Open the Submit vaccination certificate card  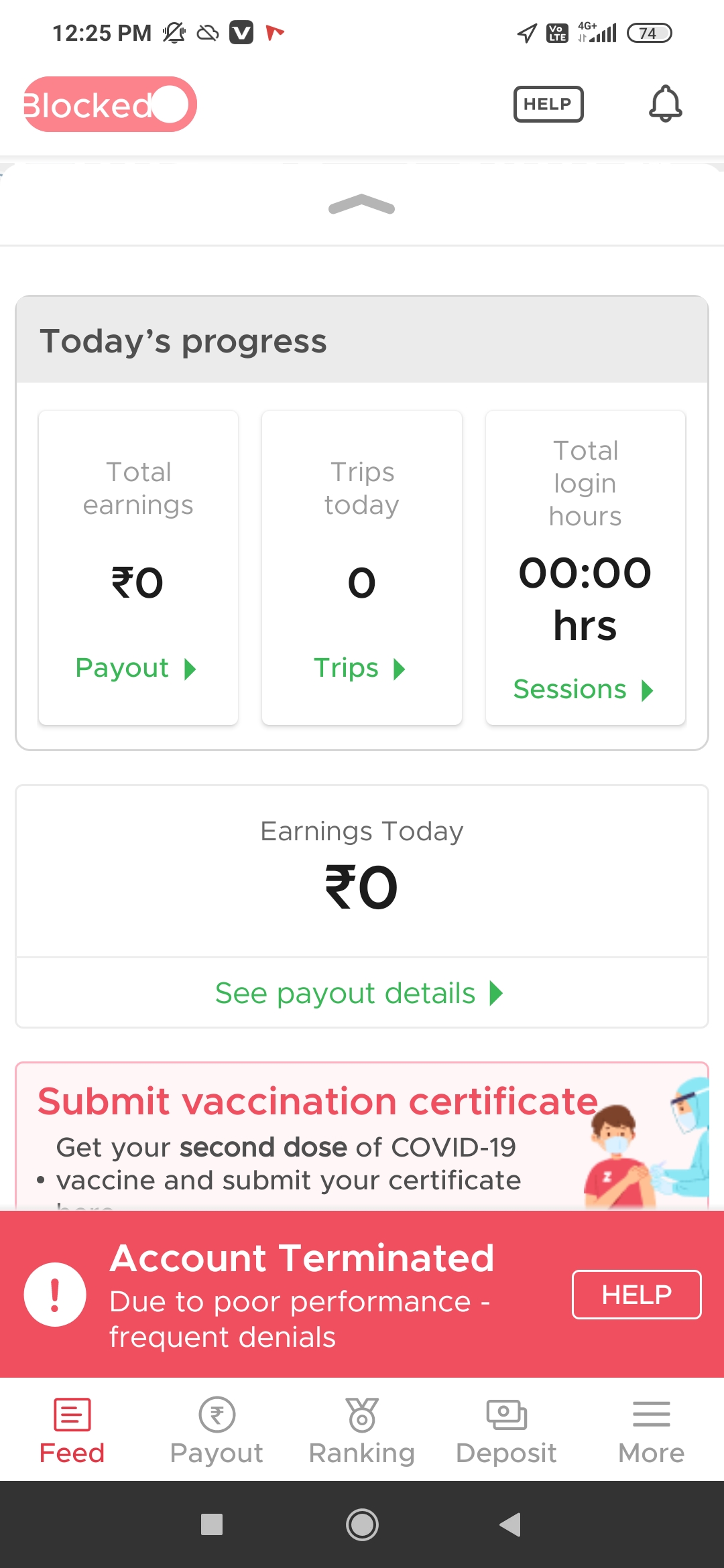tap(318, 1134)
